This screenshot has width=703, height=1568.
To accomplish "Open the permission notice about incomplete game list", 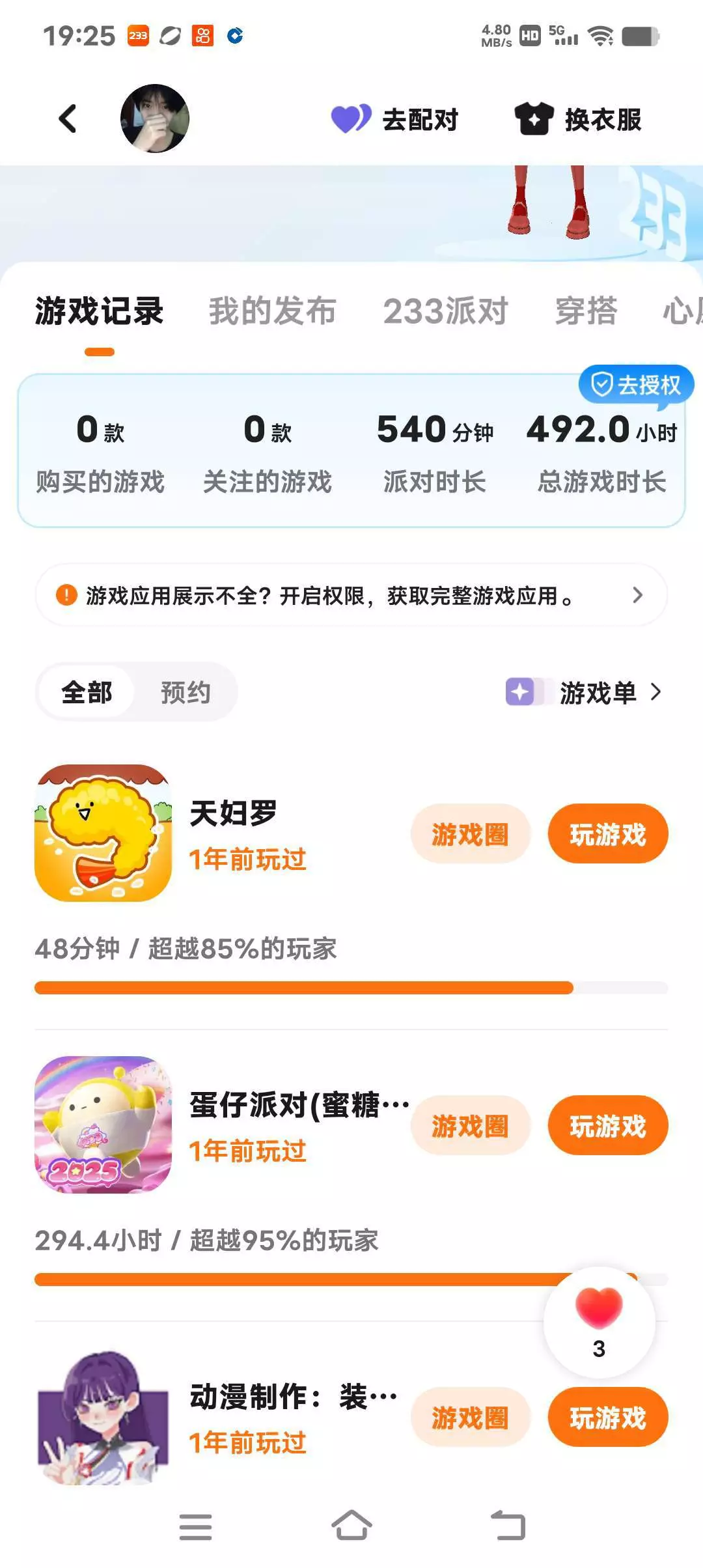I will [351, 595].
